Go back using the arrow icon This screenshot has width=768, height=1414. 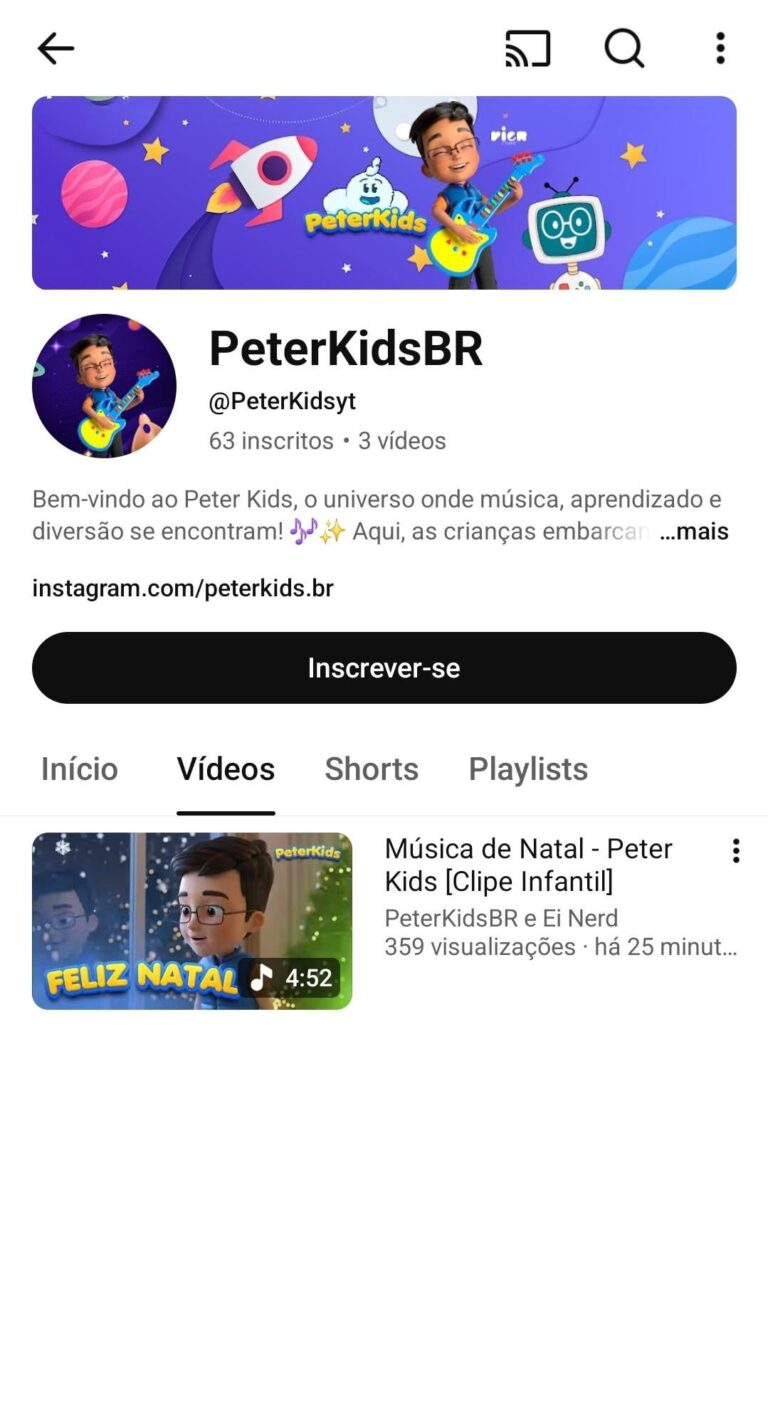(x=56, y=48)
